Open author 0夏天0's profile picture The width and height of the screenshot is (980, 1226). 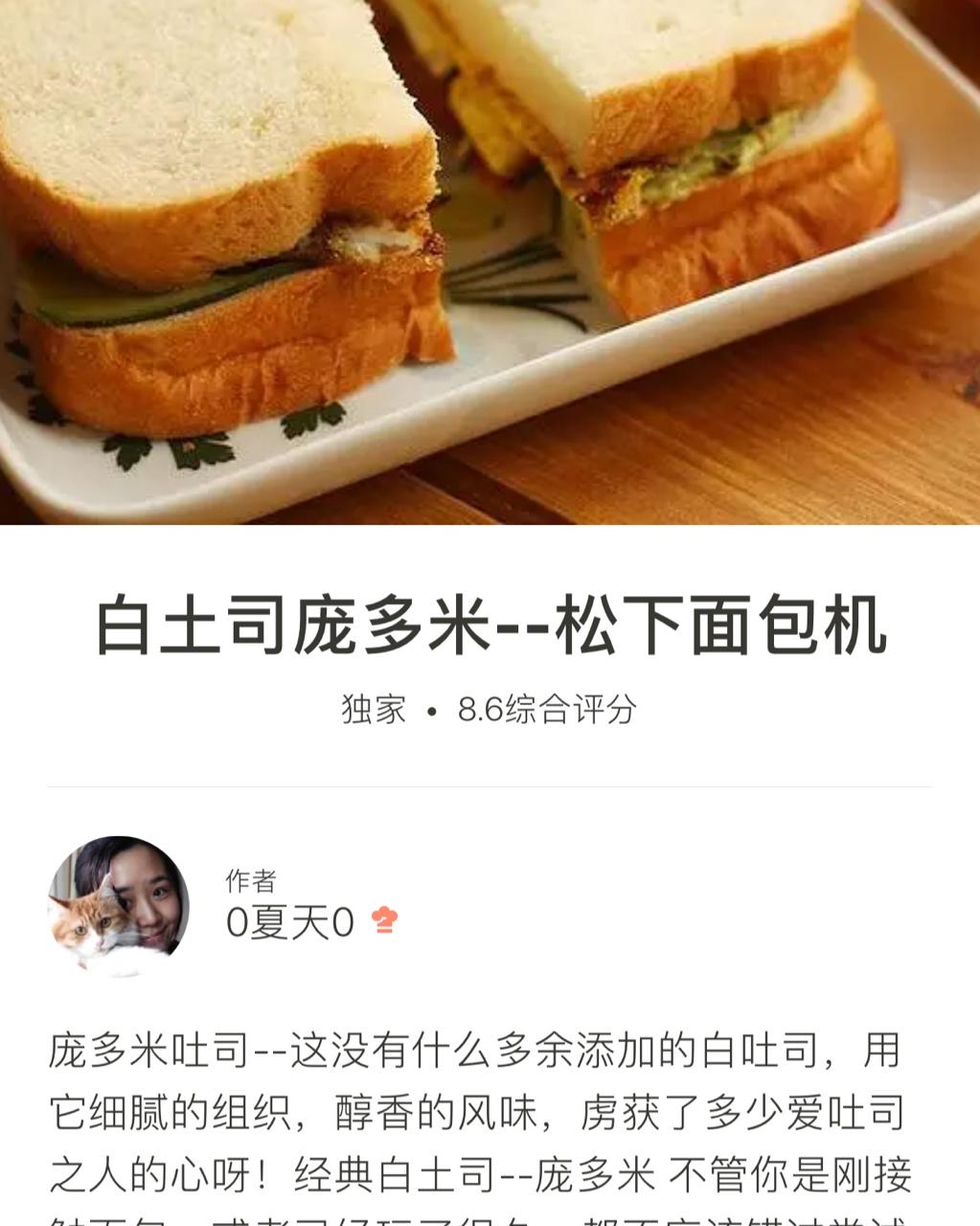pos(119,906)
